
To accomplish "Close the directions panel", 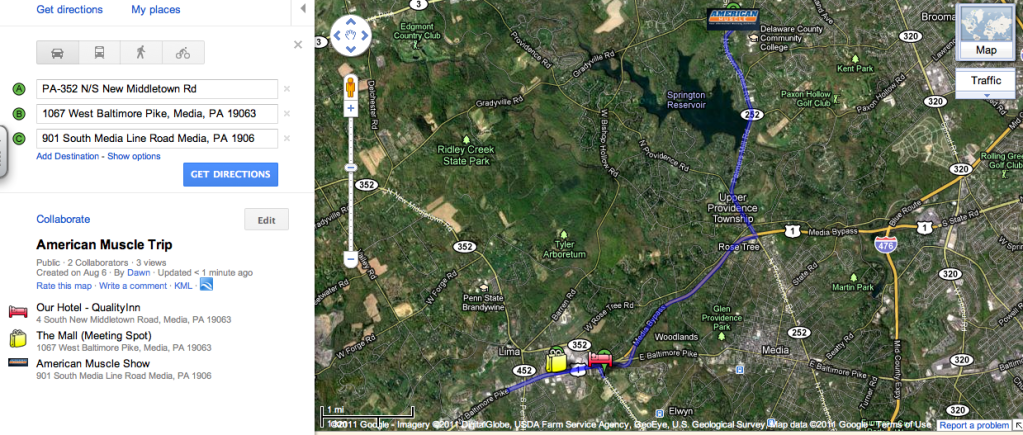I will 297,45.
